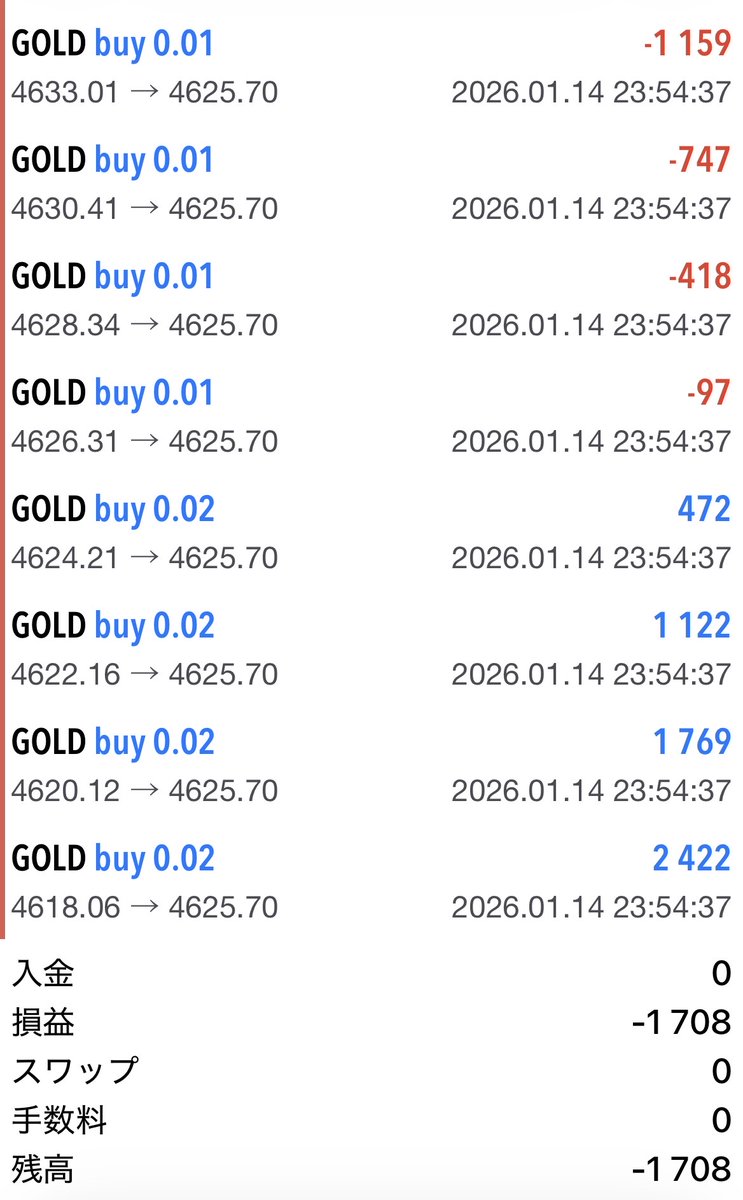The height and width of the screenshot is (1200, 743).
Task: Expand the GOLD trade with profit 2 422
Action: click(371, 881)
